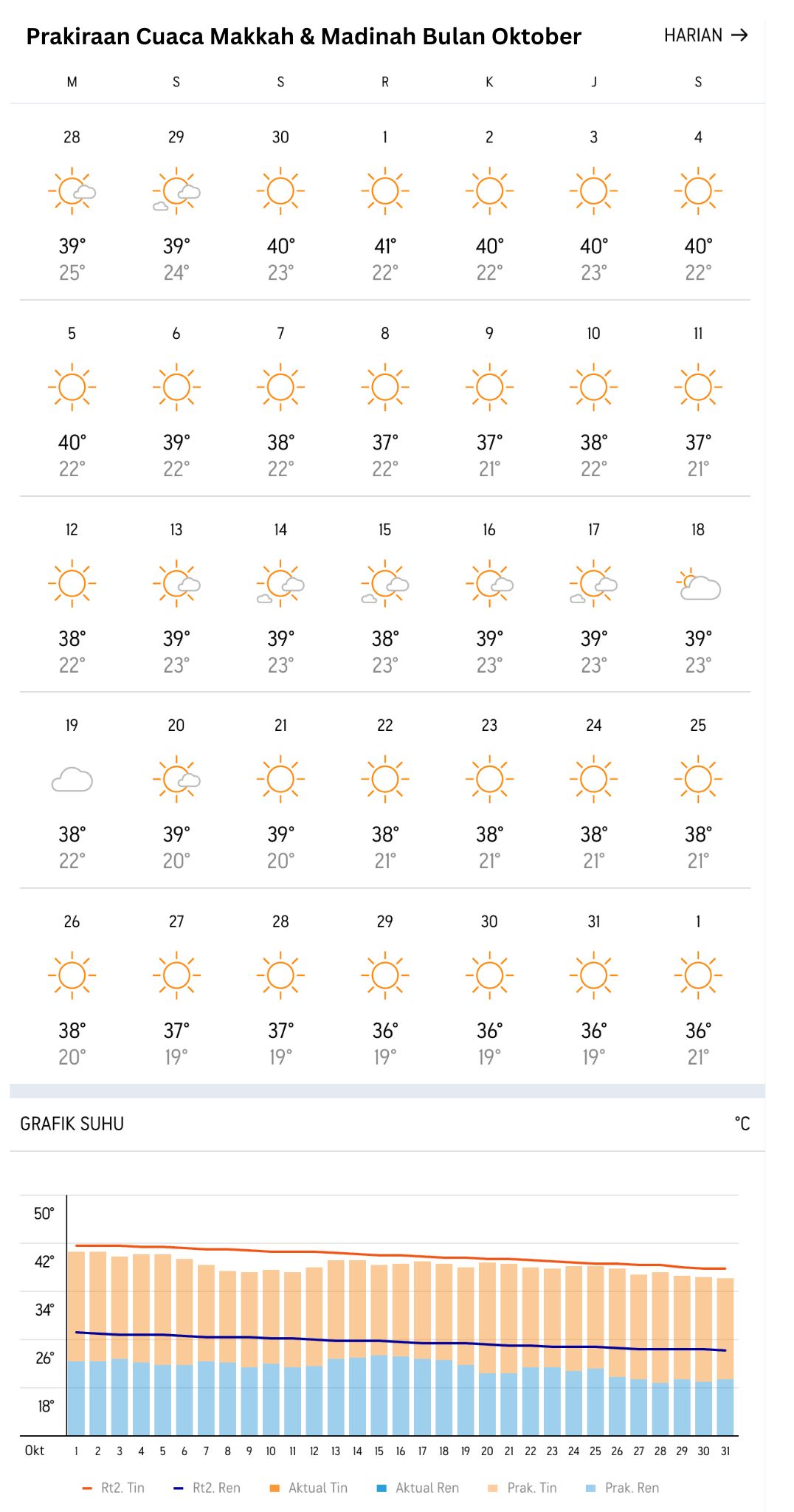Viewport: 794px width, 1512px height.
Task: Toggle the Aktual Ren legend entry
Action: [x=424, y=1488]
